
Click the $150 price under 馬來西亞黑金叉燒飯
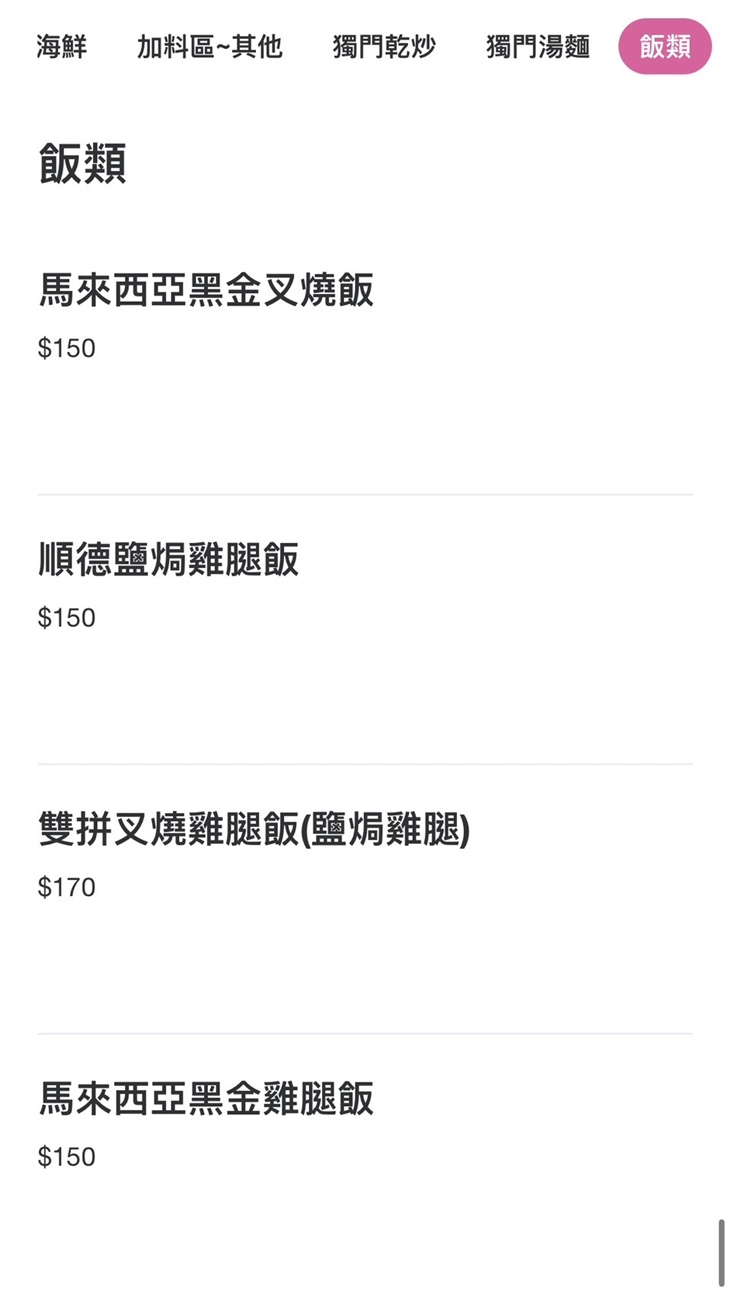pos(66,348)
